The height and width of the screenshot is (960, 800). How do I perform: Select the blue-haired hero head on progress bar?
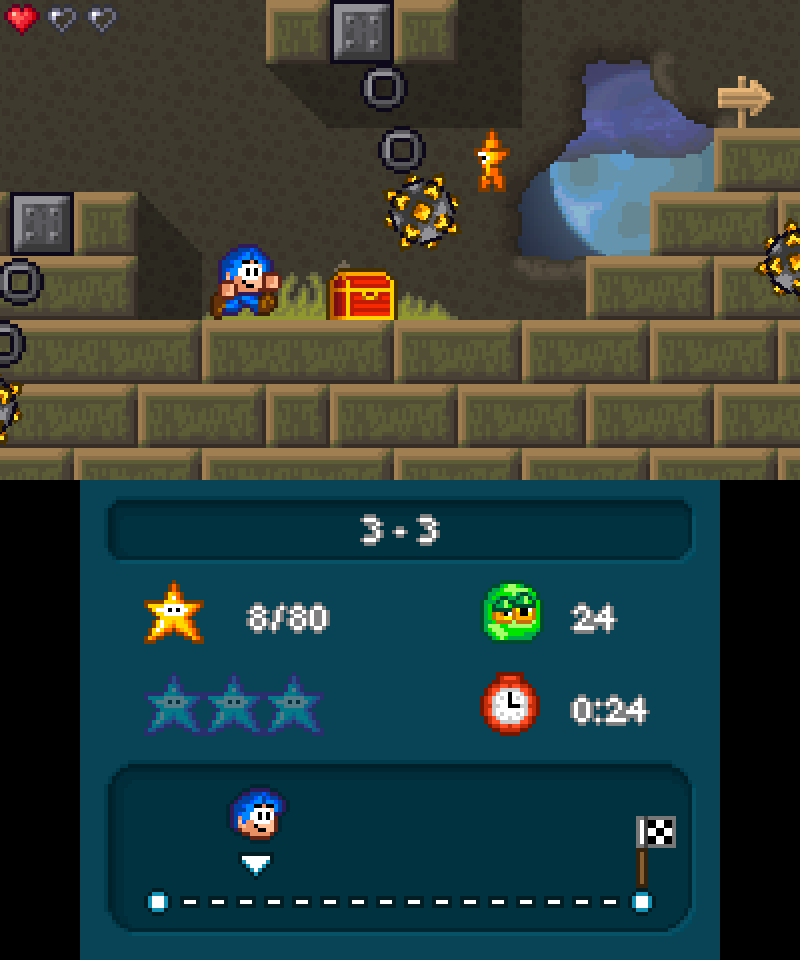pos(256,816)
